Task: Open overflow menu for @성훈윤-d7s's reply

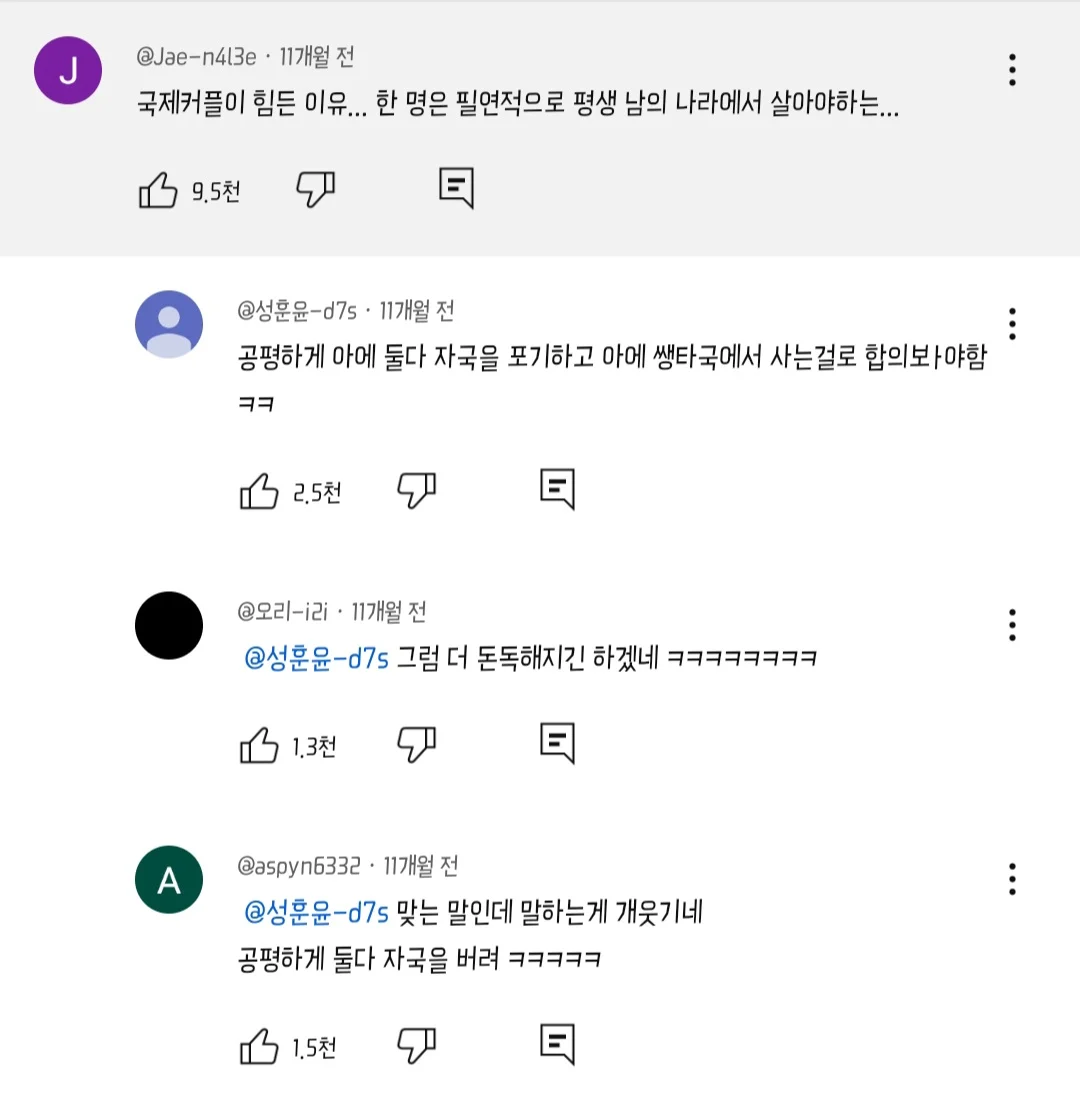Action: click(1012, 324)
